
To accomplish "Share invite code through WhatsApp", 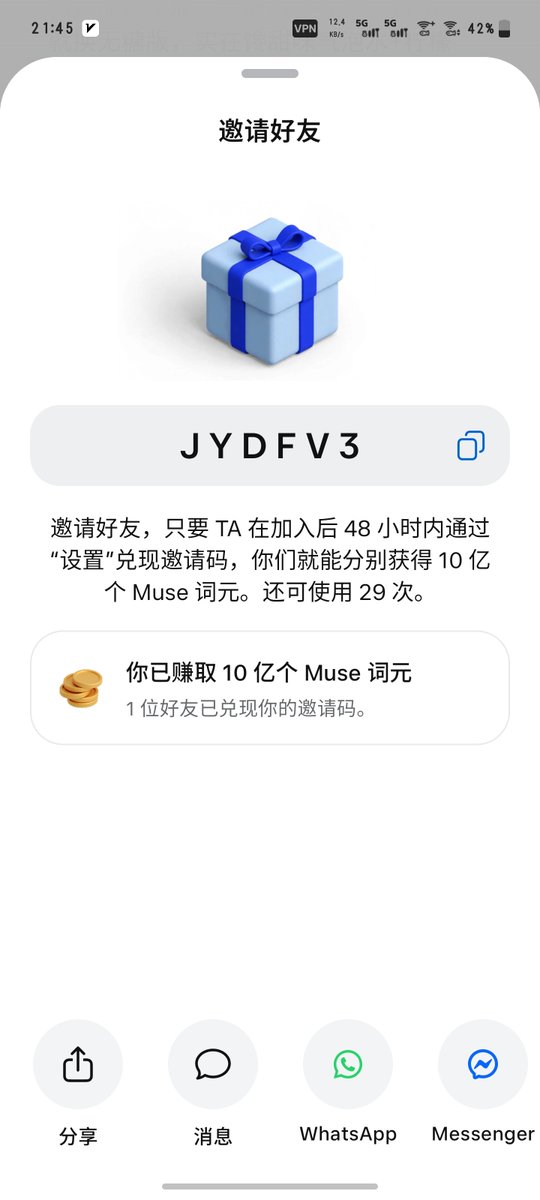I will [x=348, y=1064].
